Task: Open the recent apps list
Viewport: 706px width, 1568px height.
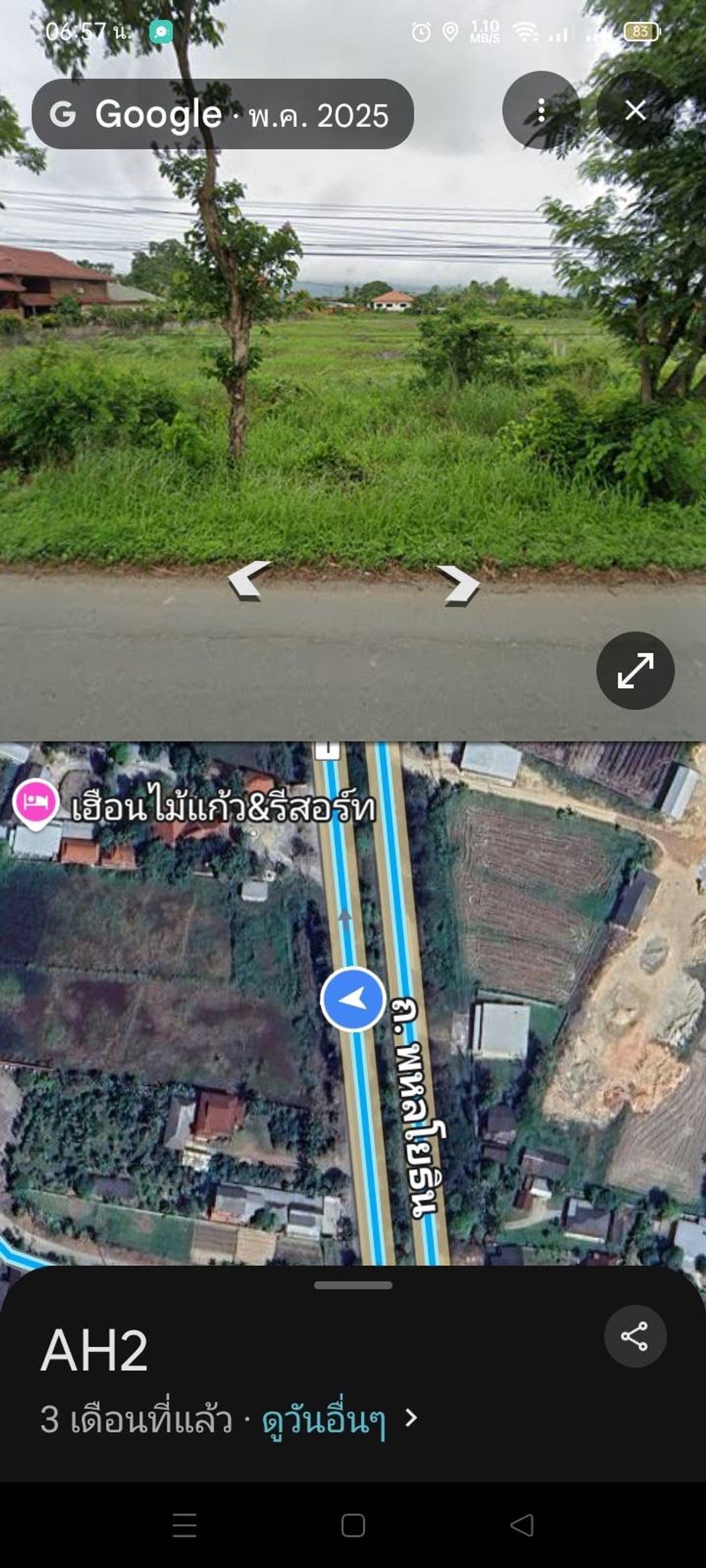Action: [184, 1525]
